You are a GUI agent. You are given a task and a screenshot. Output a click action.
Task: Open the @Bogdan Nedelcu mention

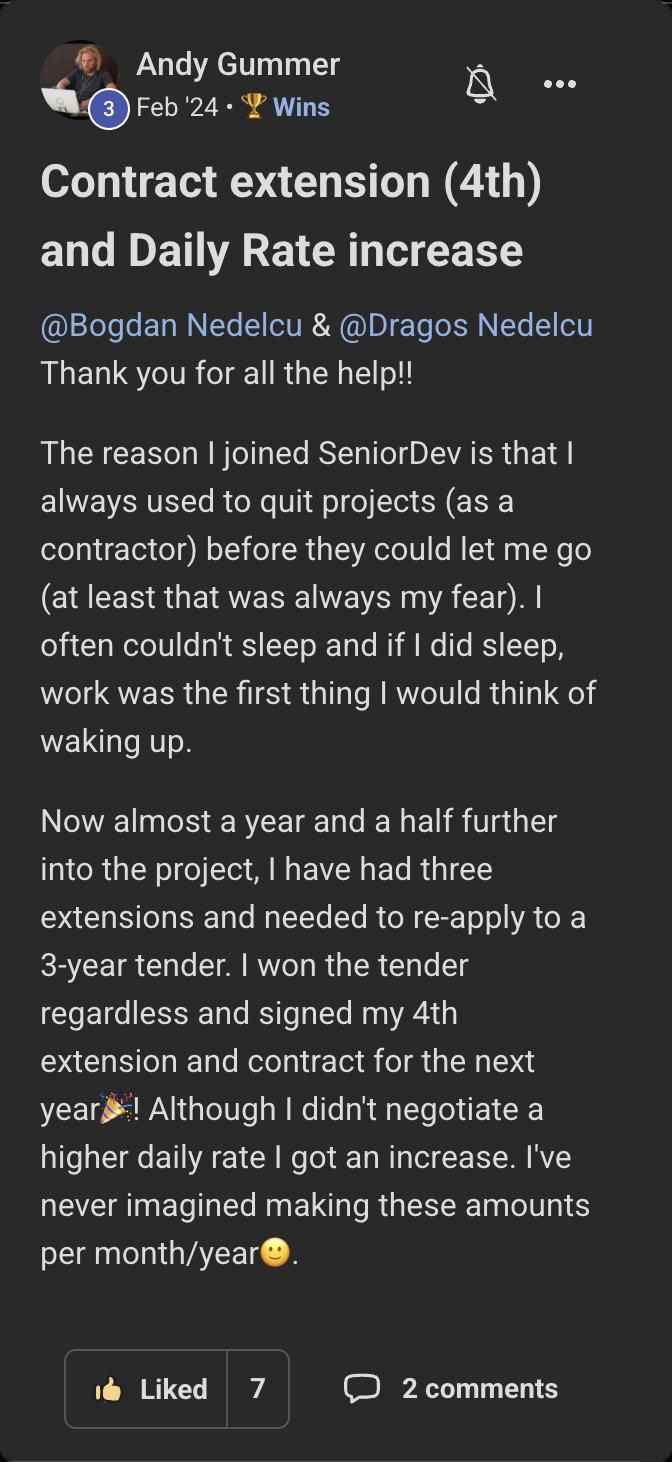[171, 325]
